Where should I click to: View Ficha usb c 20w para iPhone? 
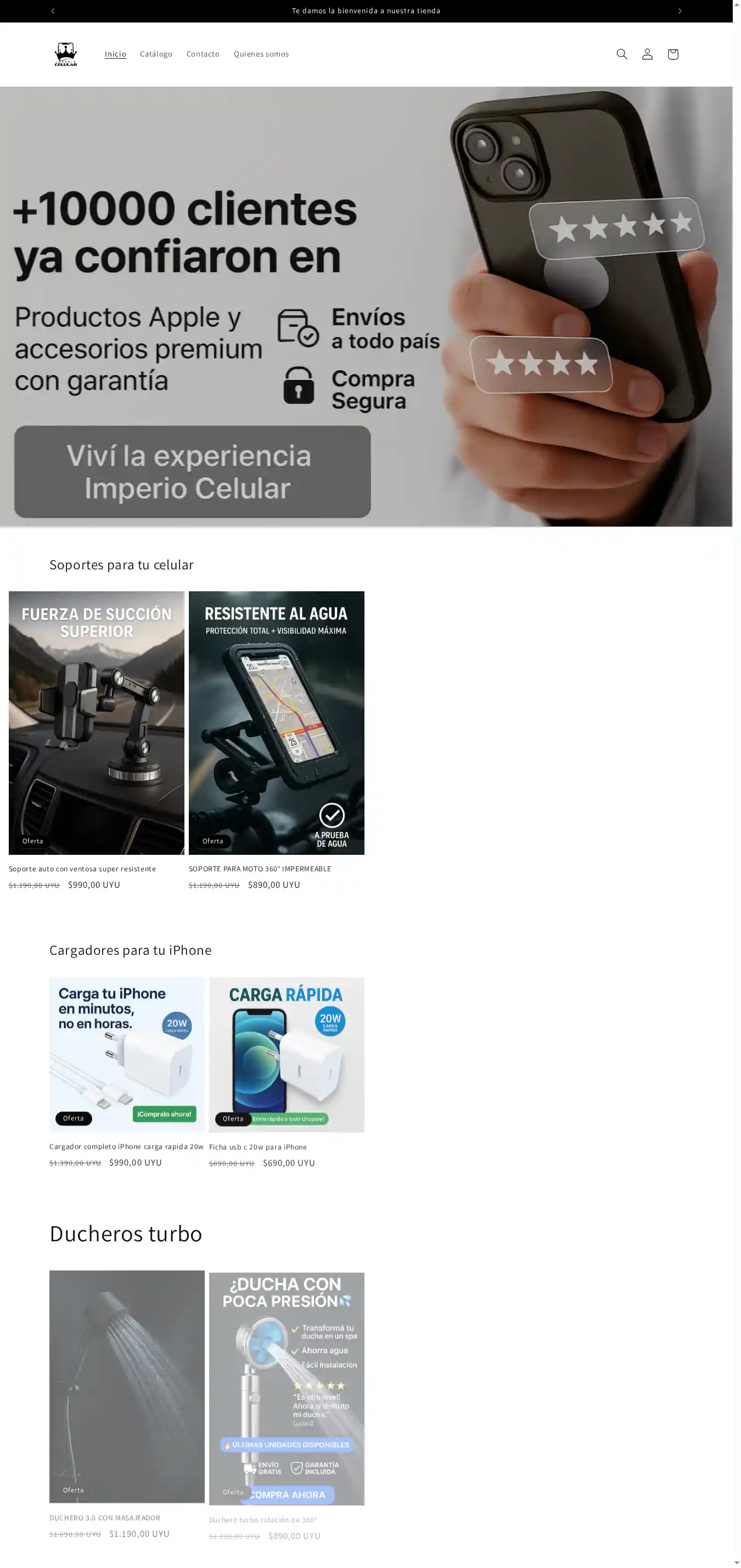point(257,1147)
